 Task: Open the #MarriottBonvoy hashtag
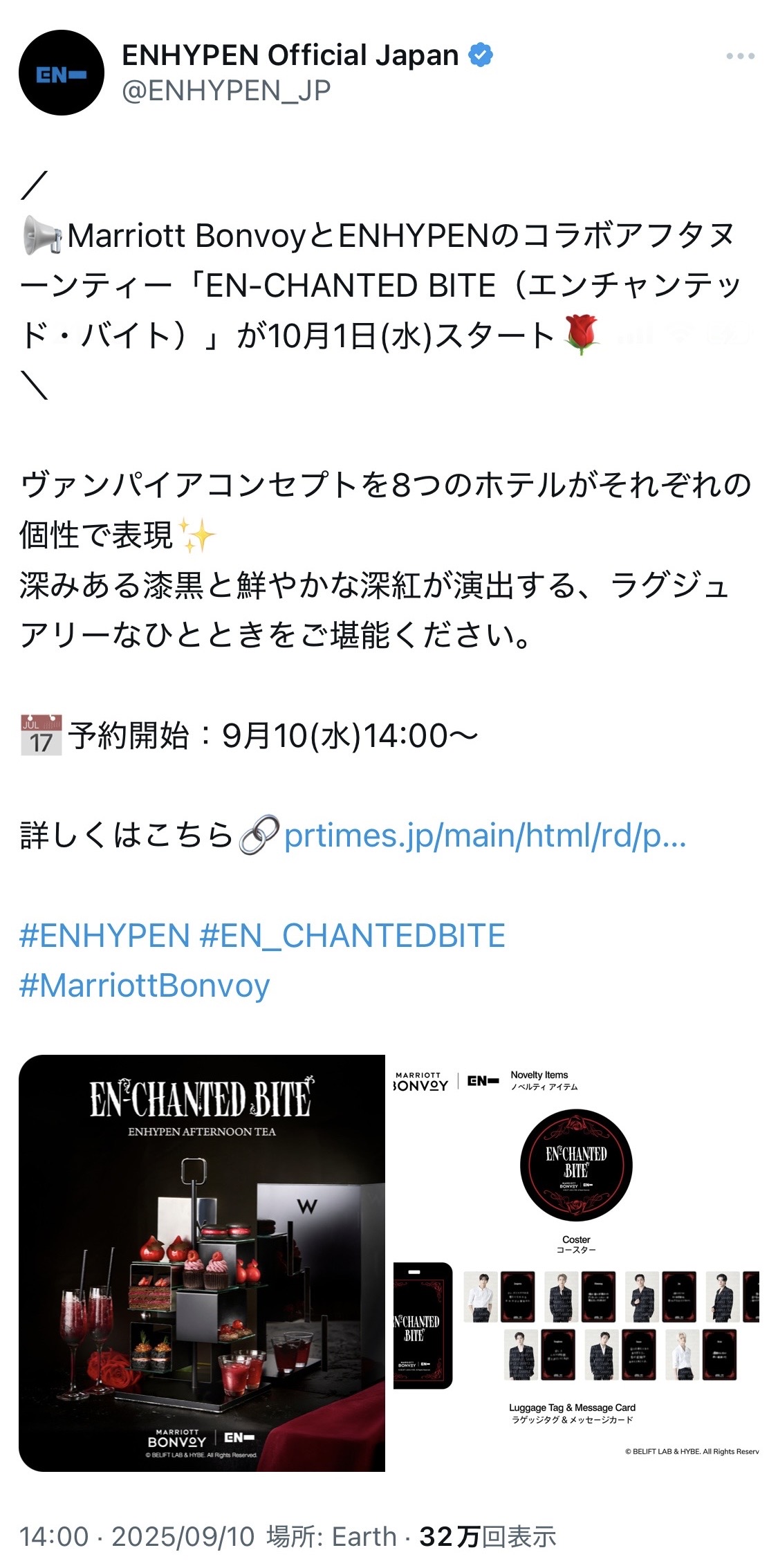coord(145,986)
